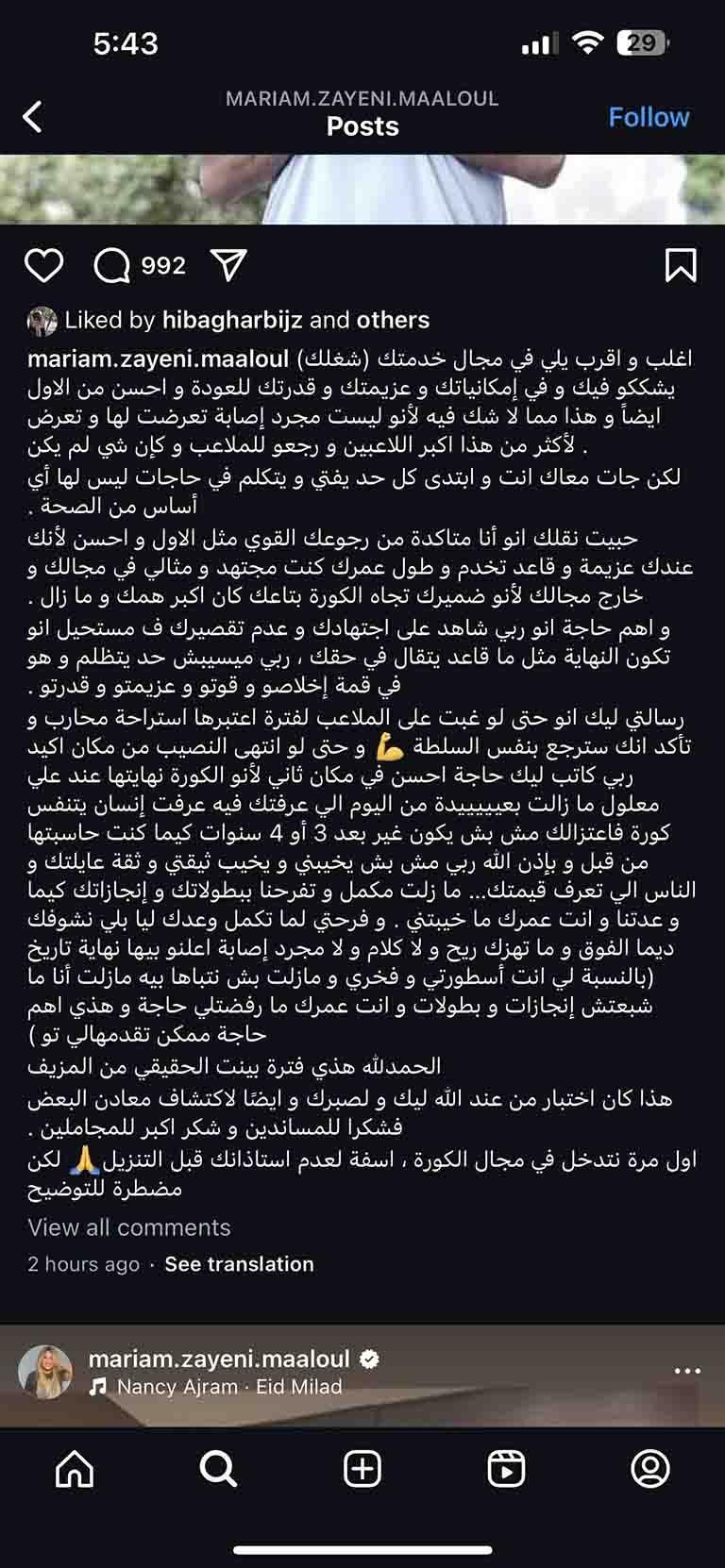
Task: Follow mariam.zayeni.maaloul
Action: coord(649,117)
